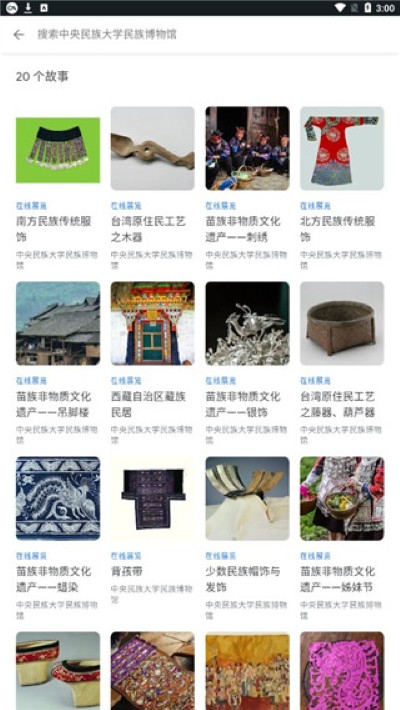View the 苗族非物质文化遗产——银饰 story
This screenshot has height=710, width=400.
tap(247, 364)
